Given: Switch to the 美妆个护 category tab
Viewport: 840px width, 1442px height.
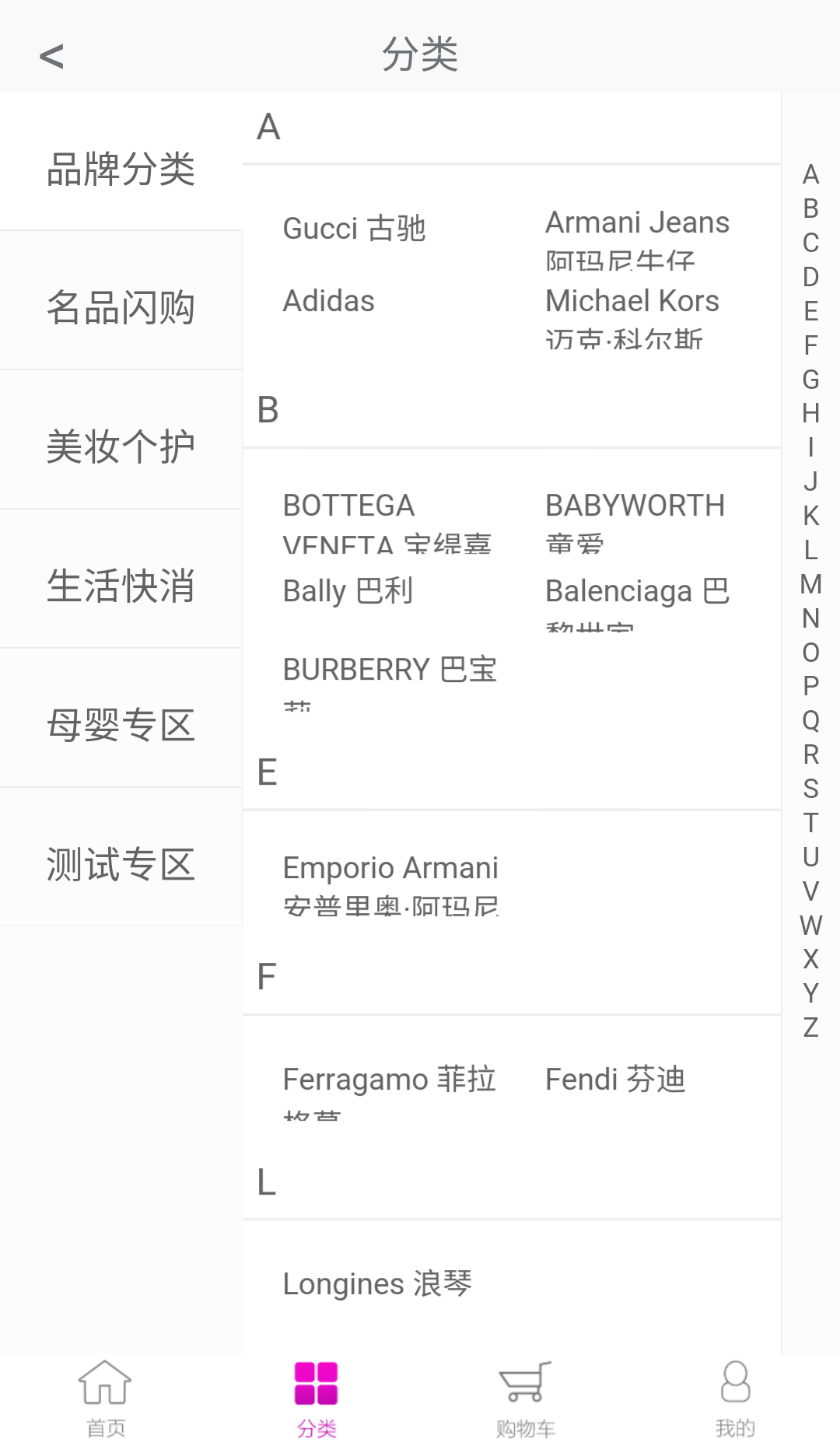Looking at the screenshot, I should pos(121,443).
